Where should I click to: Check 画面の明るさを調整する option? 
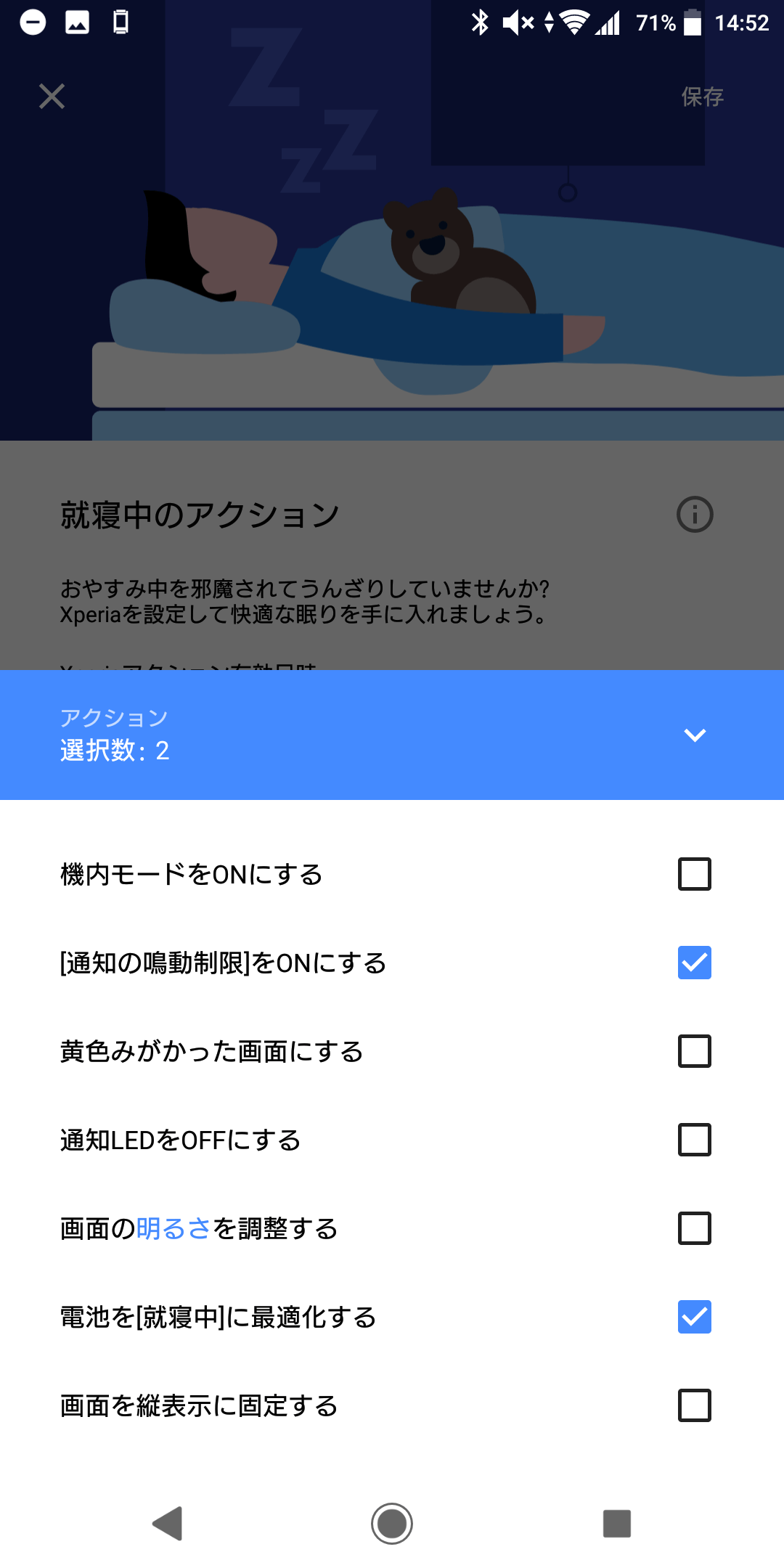point(694,1228)
